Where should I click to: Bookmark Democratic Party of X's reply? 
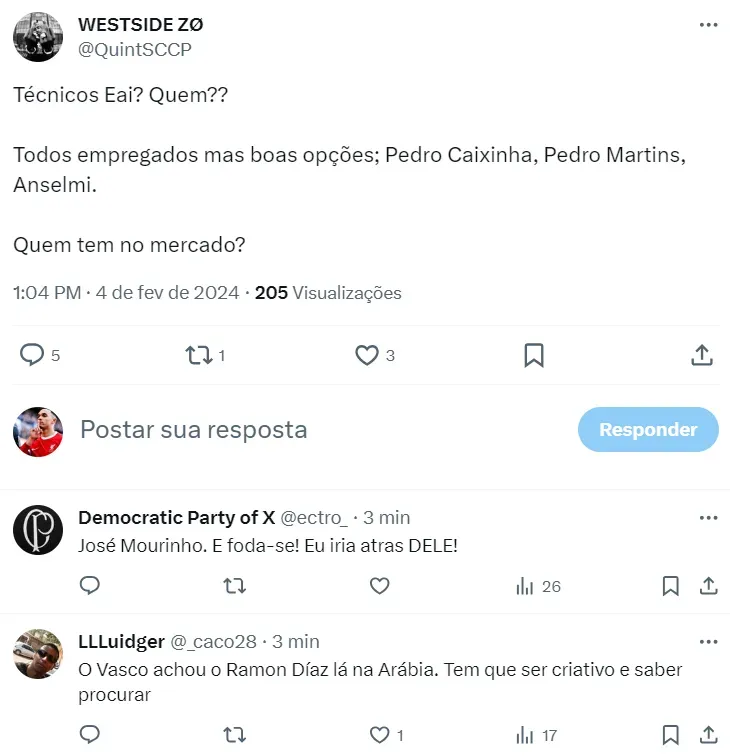pos(671,586)
